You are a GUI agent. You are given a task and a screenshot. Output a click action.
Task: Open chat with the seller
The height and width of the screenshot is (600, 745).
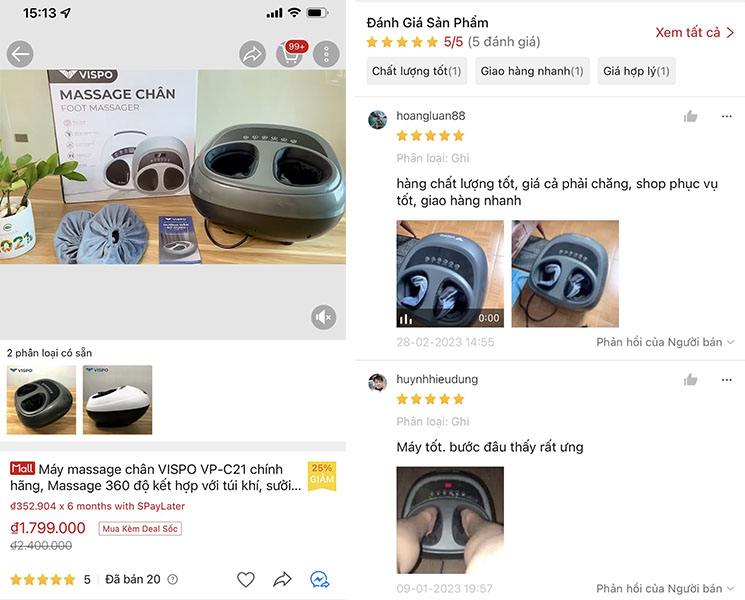(x=320, y=579)
